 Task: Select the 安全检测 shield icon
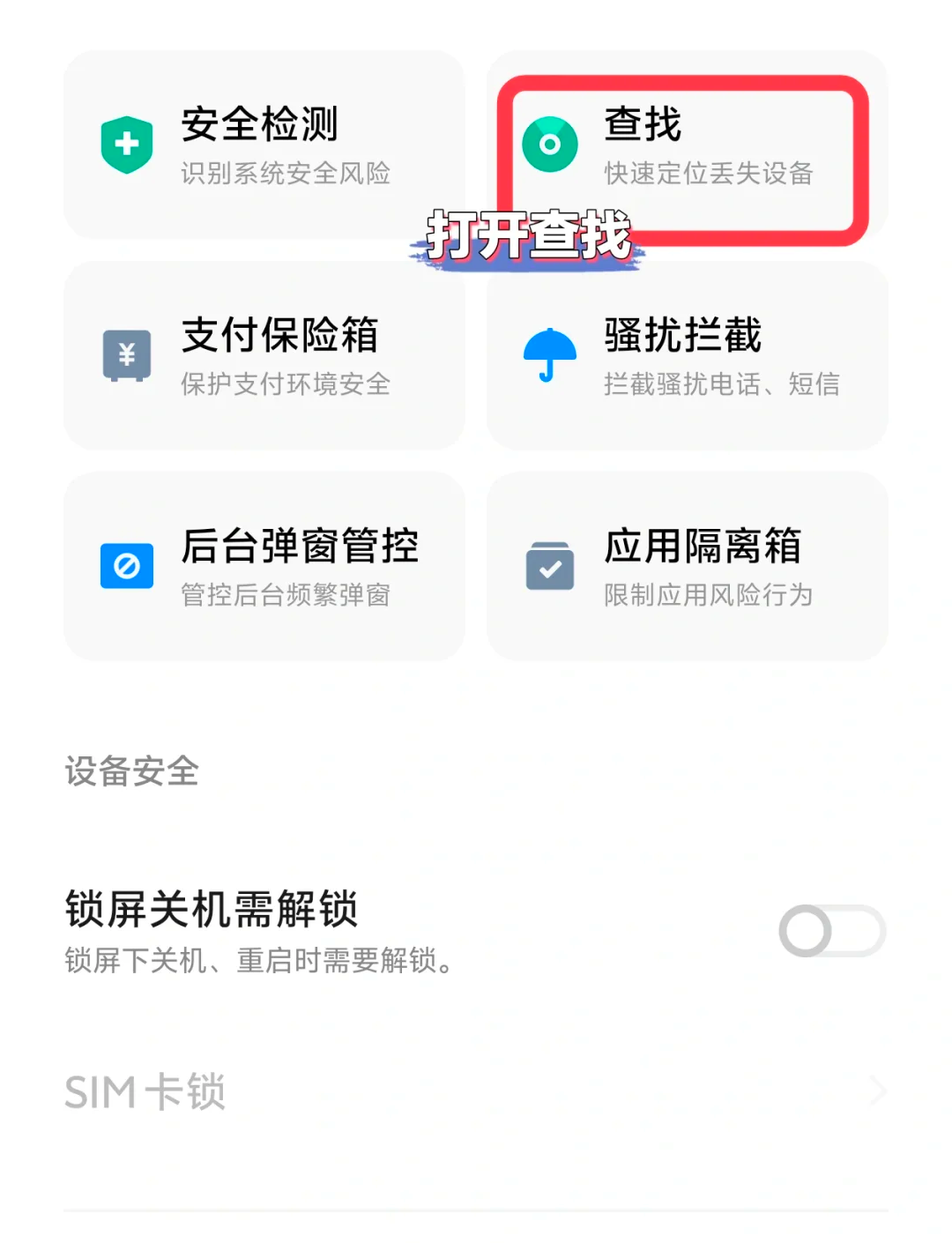point(127,143)
